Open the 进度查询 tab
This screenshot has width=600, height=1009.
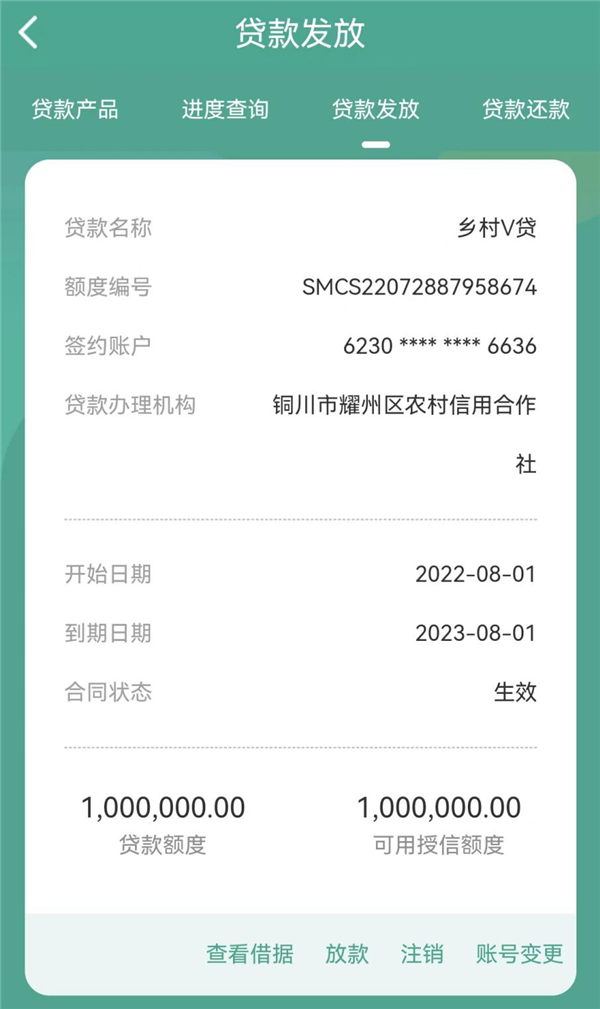tap(225, 109)
